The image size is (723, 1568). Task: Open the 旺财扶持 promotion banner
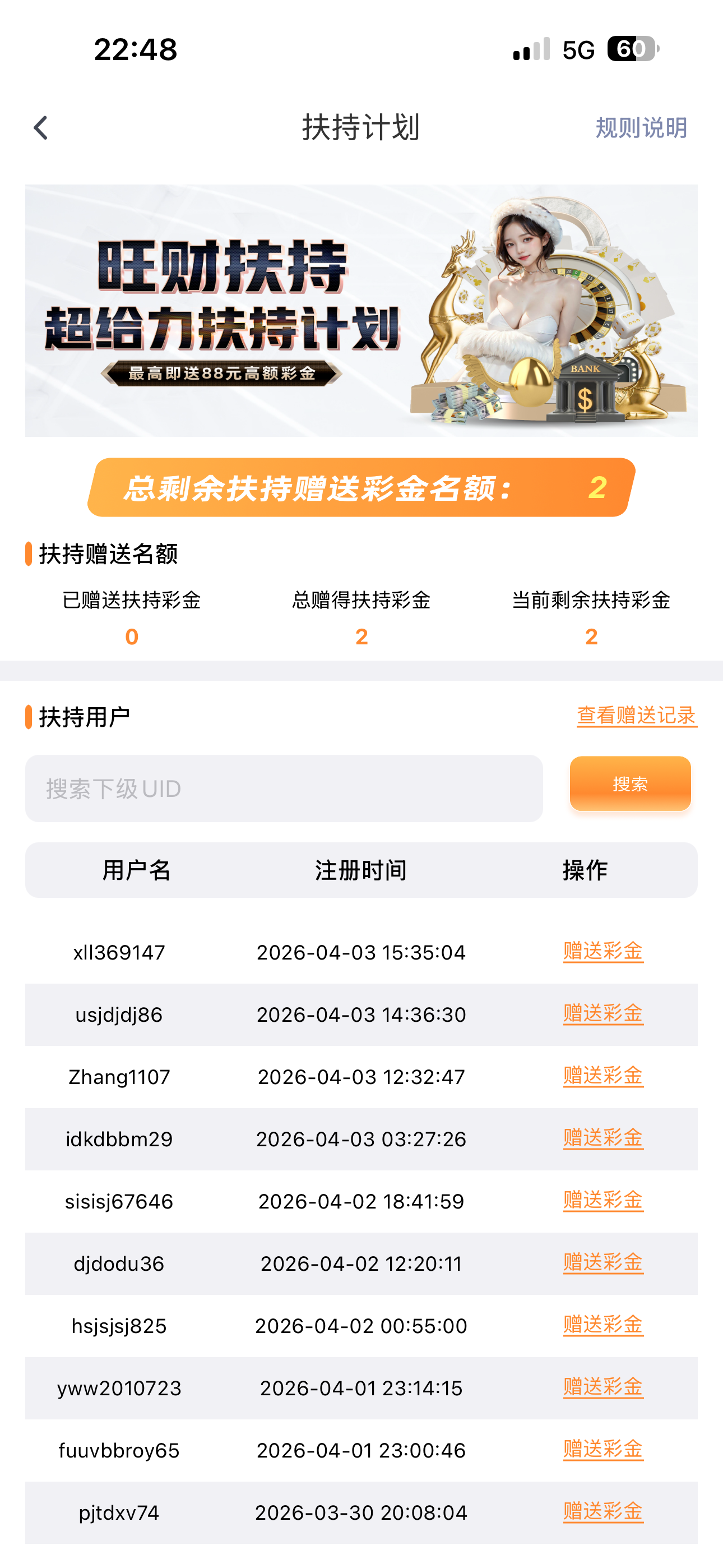[x=361, y=311]
